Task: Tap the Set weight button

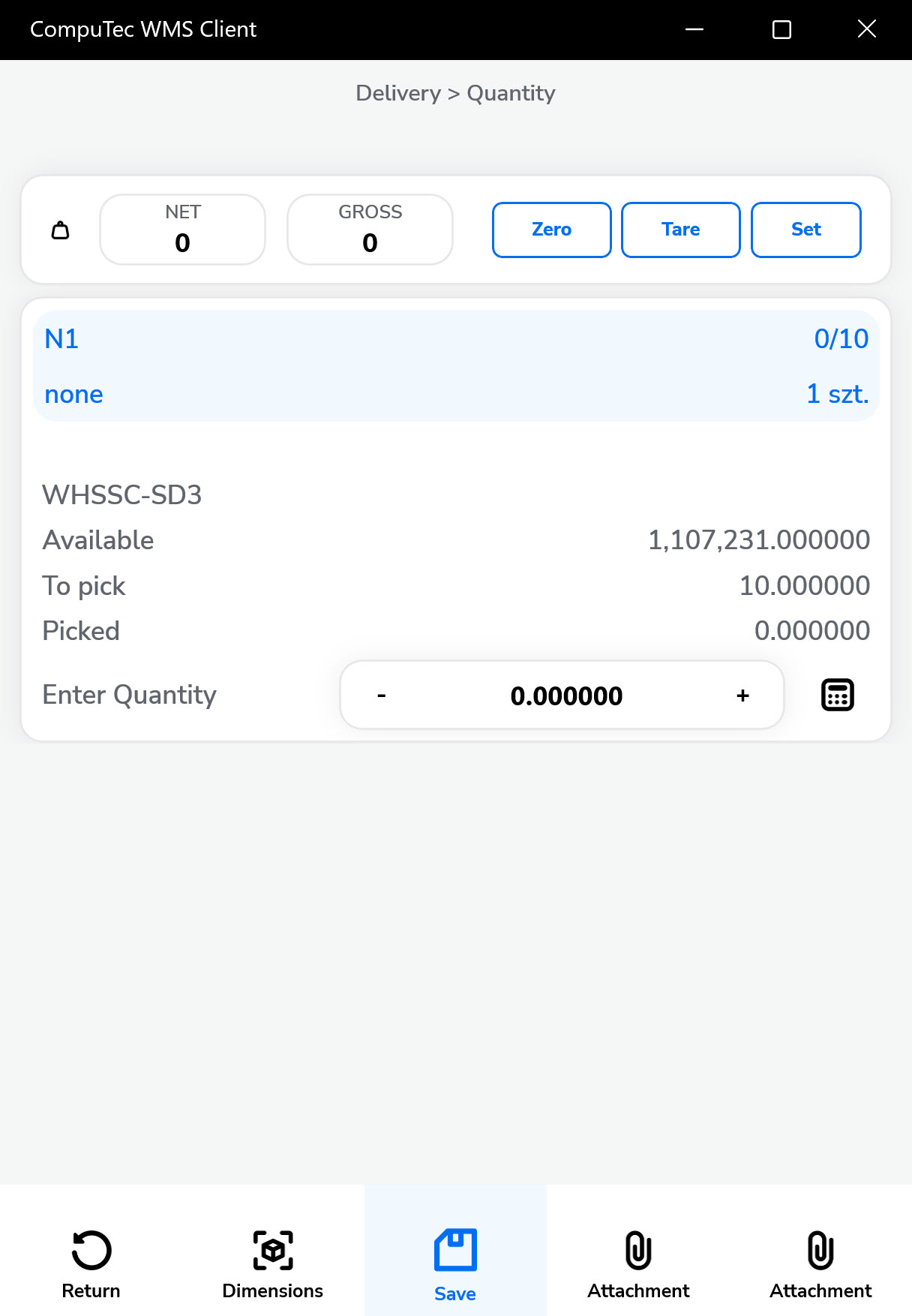Action: (805, 230)
